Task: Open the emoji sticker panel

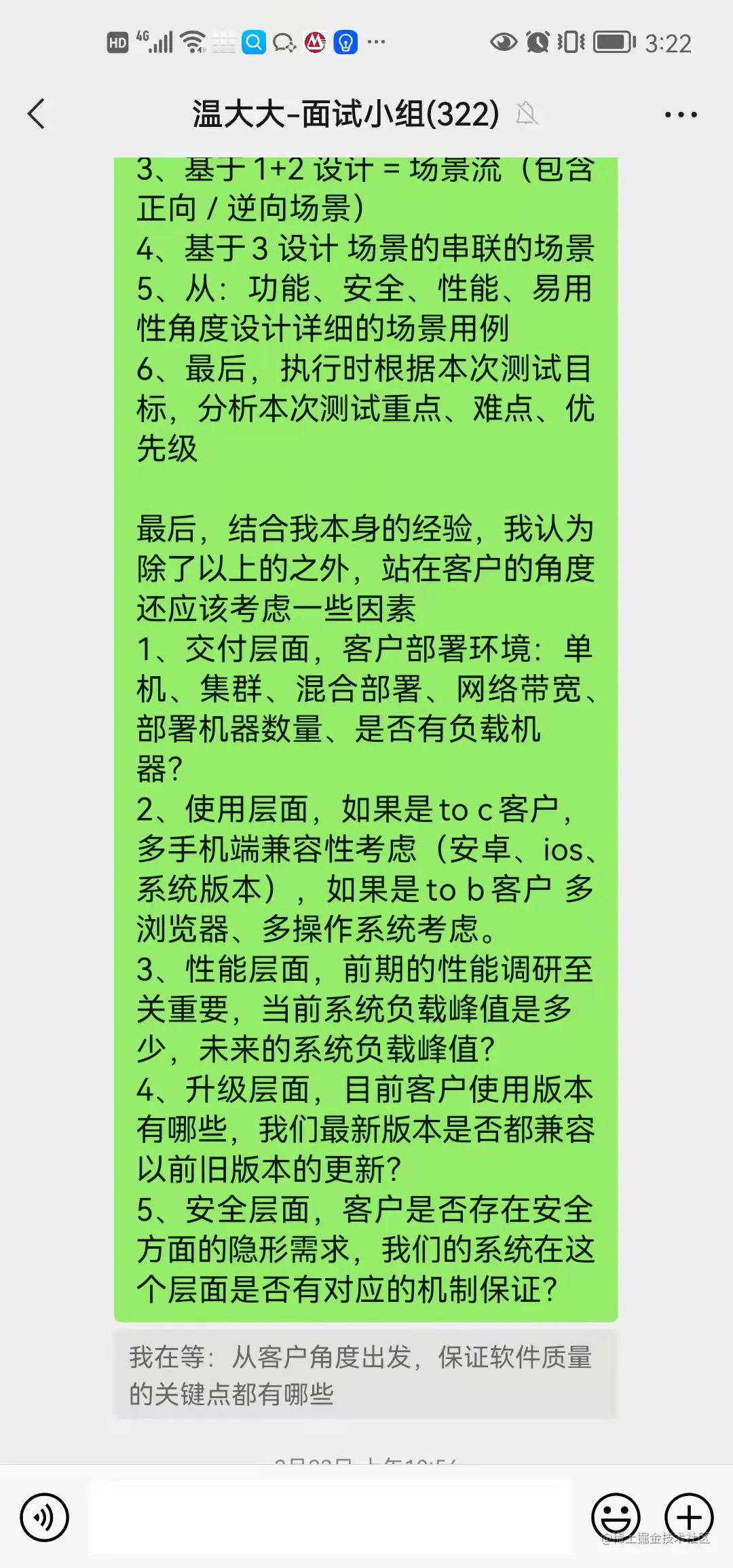Action: (x=616, y=1516)
